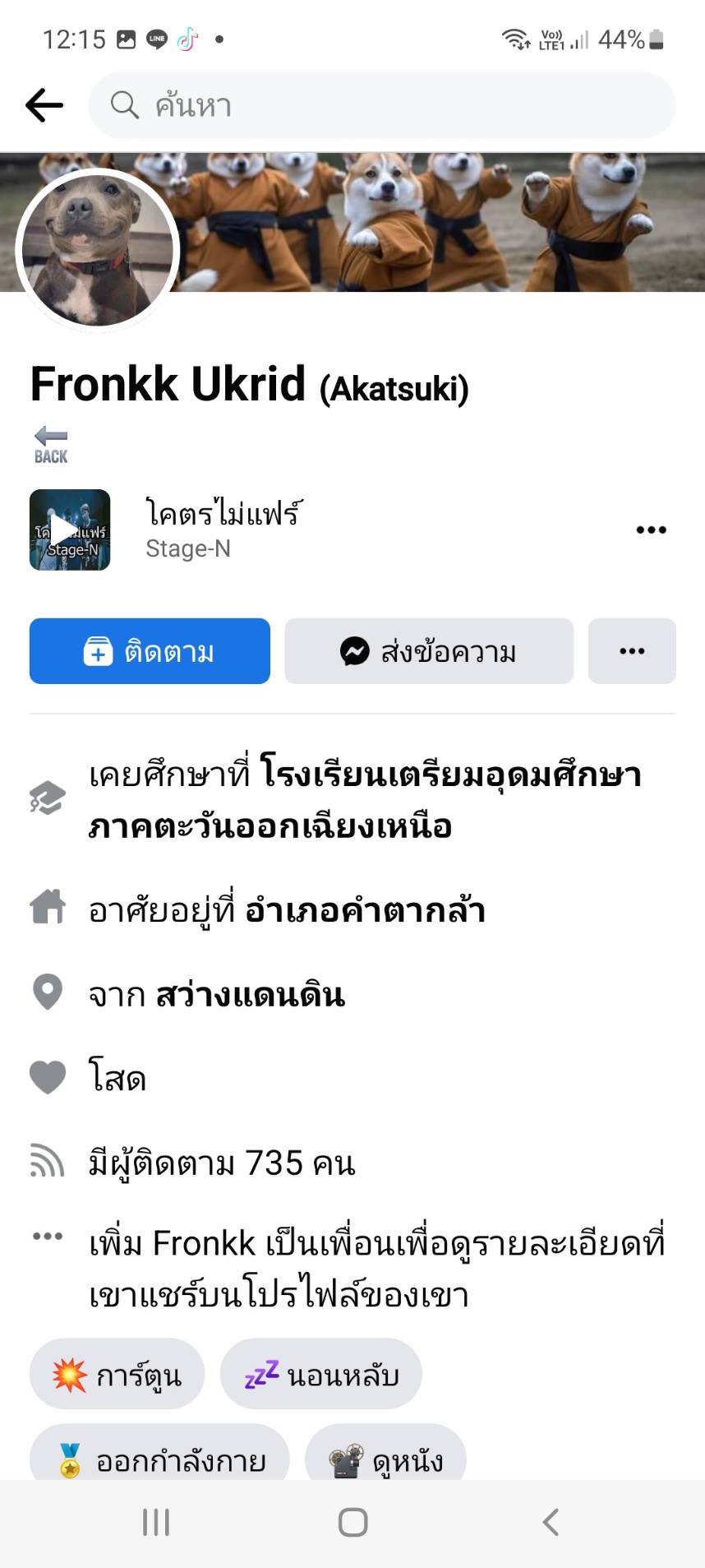Open the corgi cover photo
This screenshot has width=705, height=1568.
pyautogui.click(x=444, y=220)
